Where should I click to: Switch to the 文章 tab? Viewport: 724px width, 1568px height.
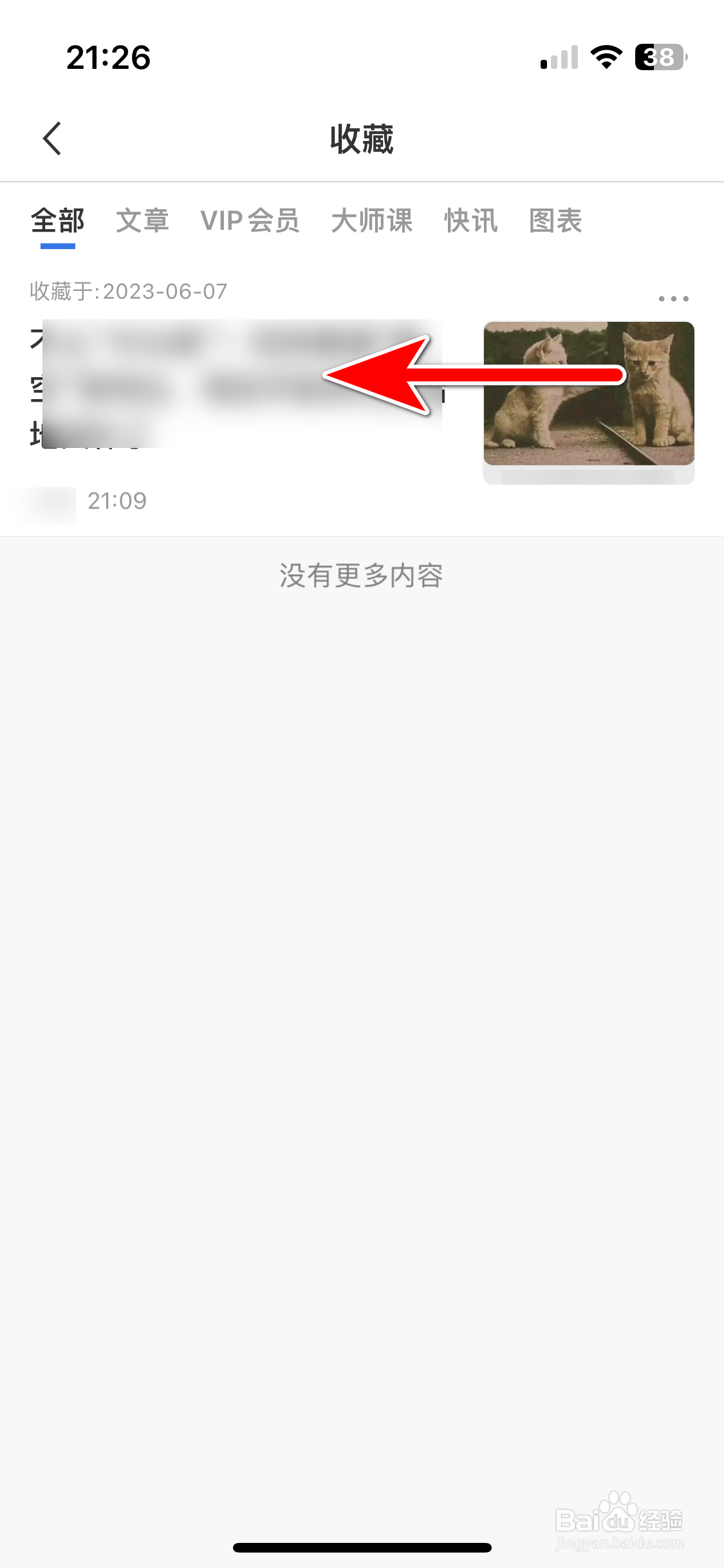click(x=143, y=221)
